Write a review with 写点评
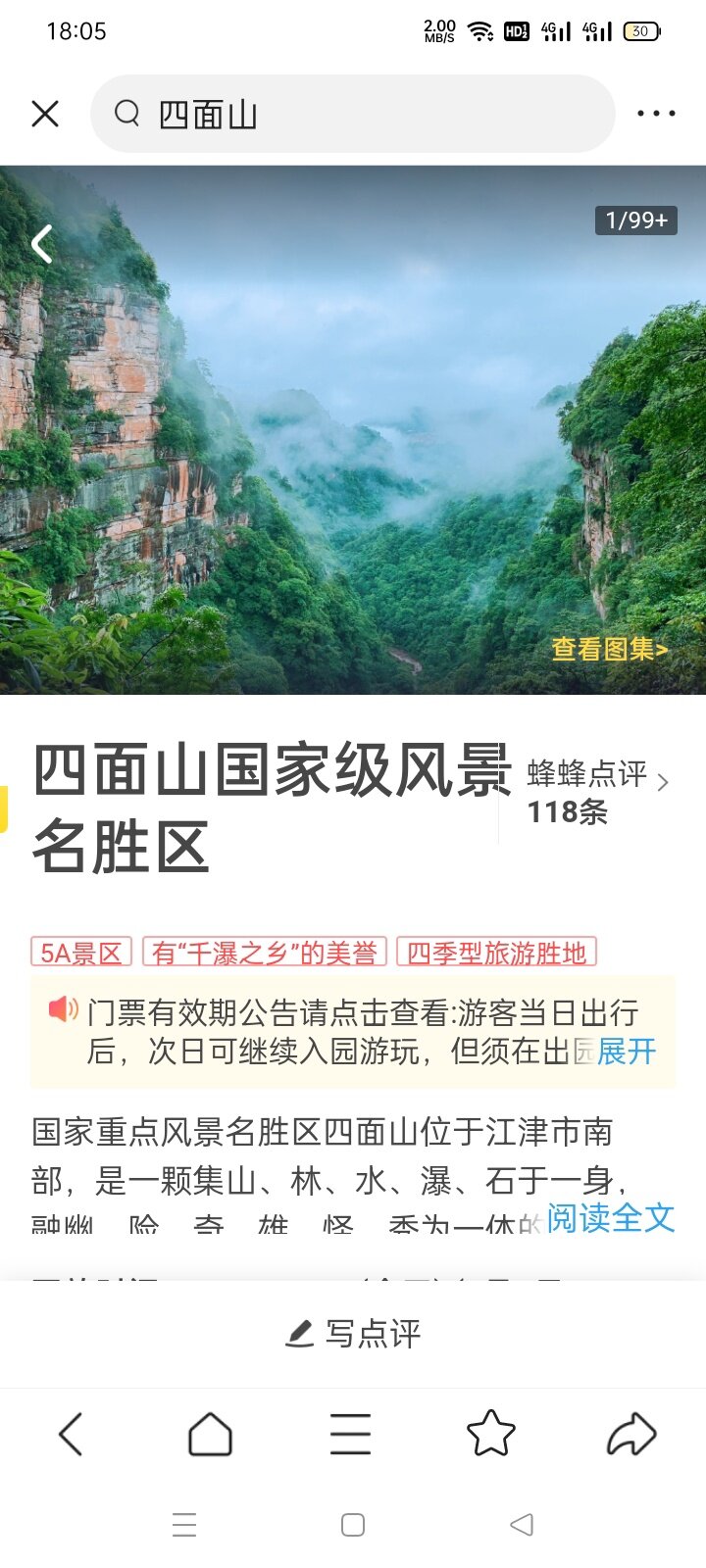 [353, 1333]
